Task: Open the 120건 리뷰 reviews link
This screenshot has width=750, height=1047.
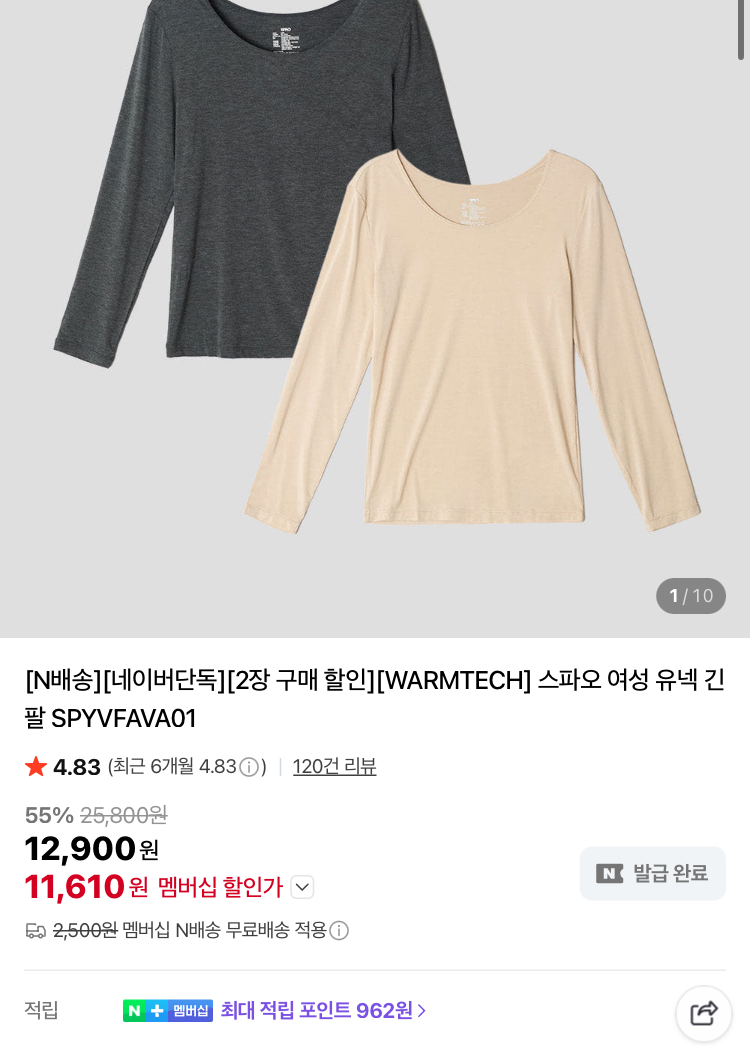Action: 334,767
